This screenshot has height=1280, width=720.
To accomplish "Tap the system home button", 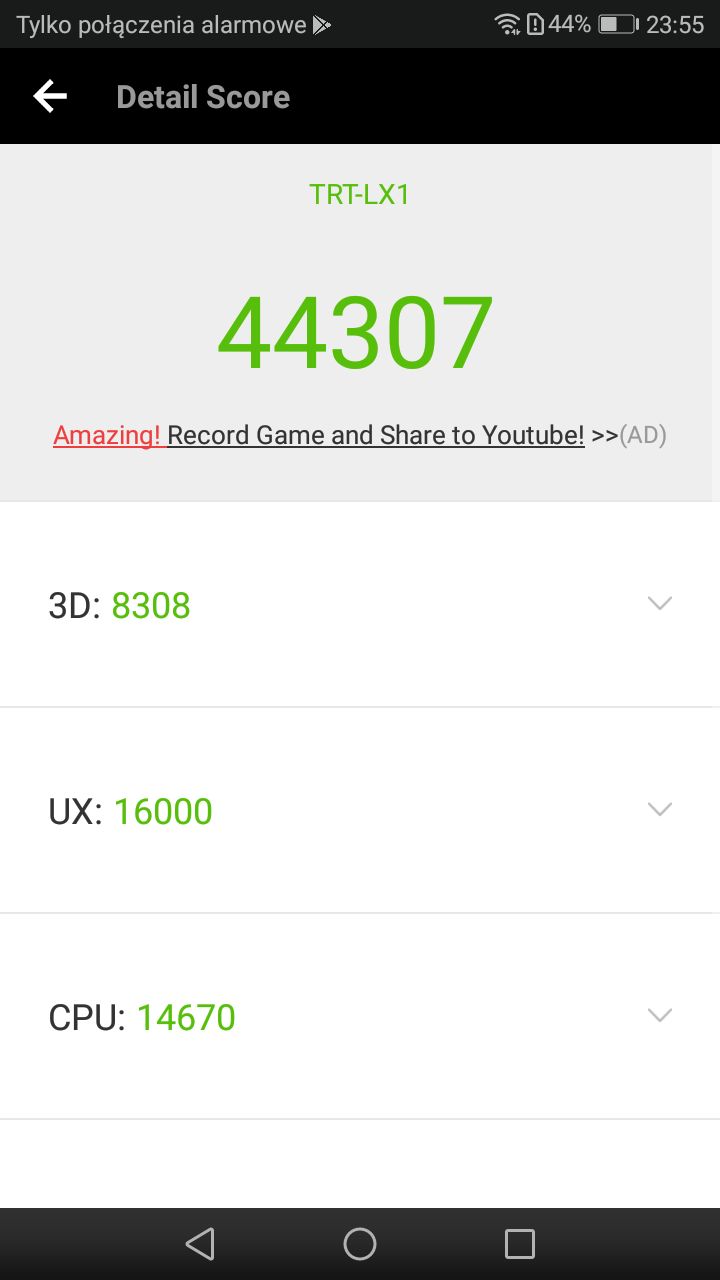I will pos(360,1244).
